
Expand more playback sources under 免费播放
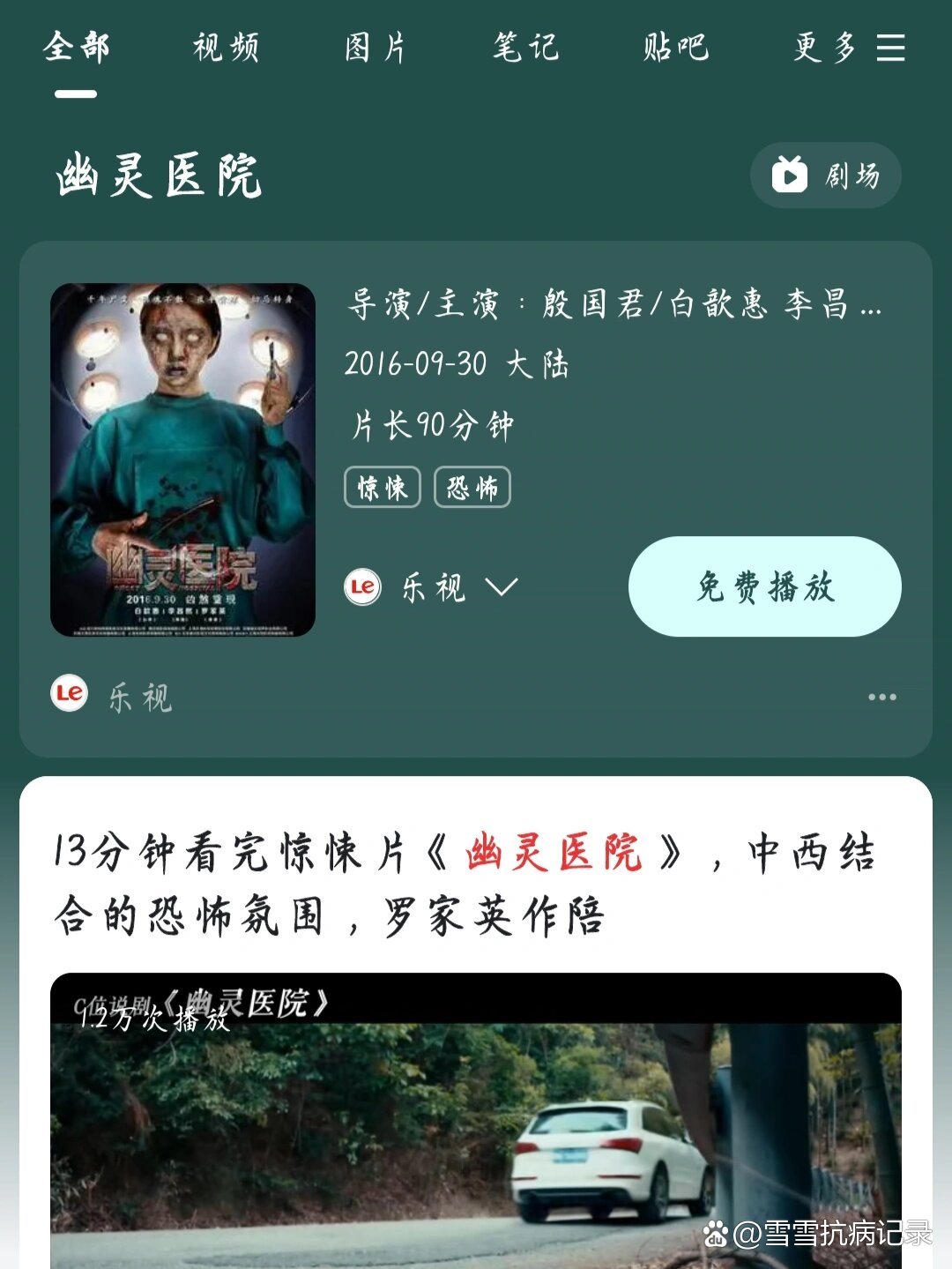pos(502,588)
